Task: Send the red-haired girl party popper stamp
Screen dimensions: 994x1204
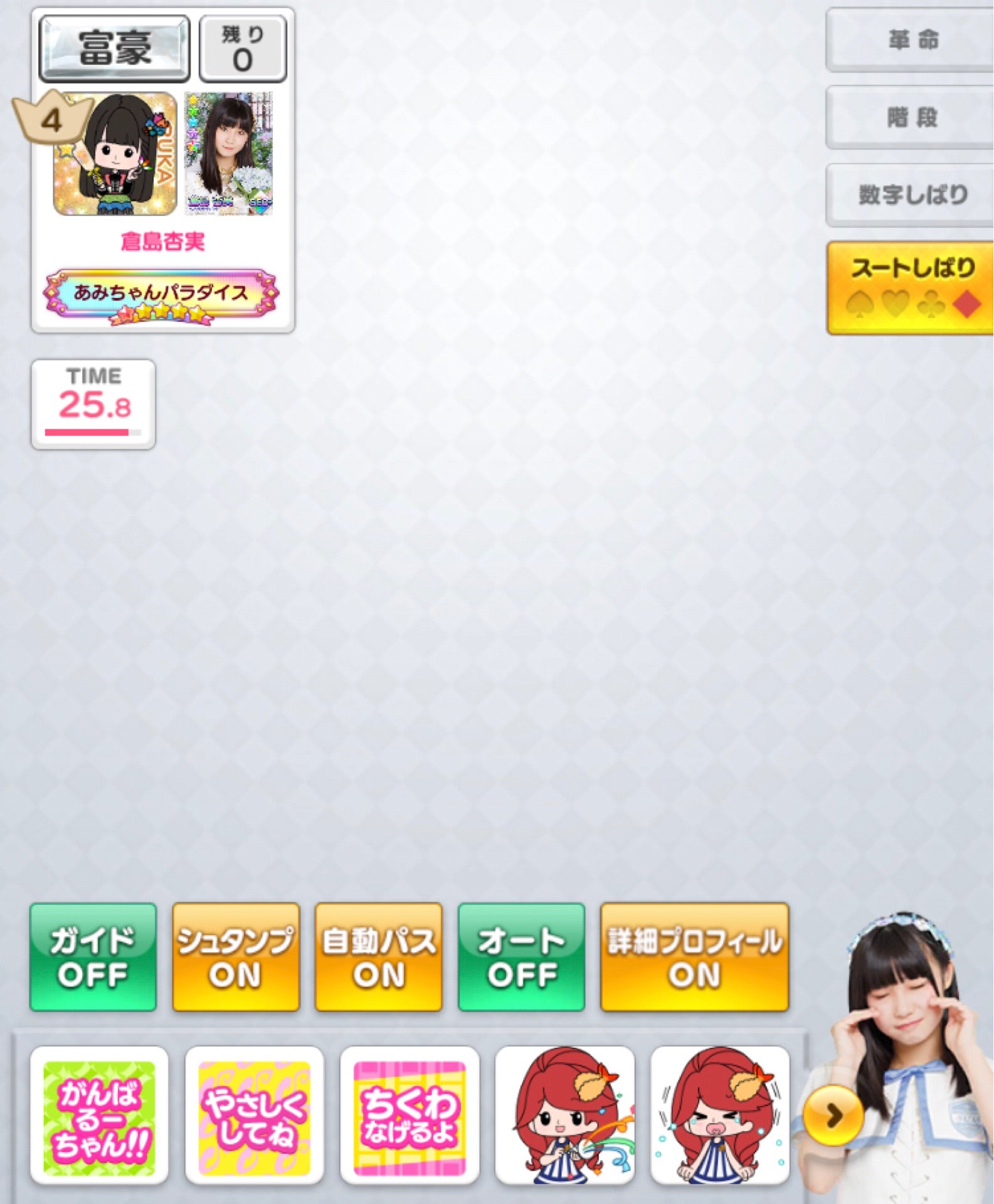Action: coord(564,1115)
